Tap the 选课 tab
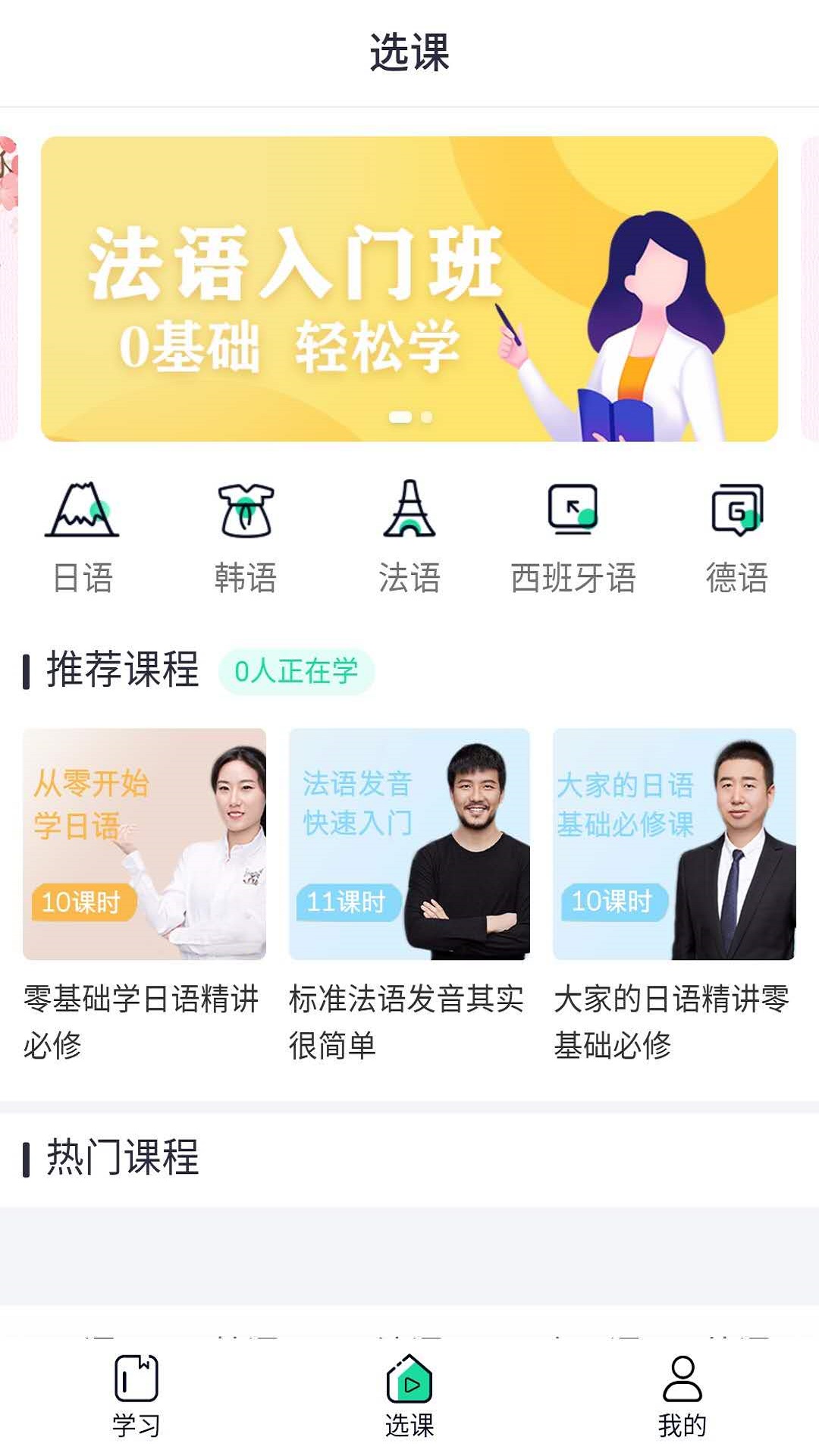 click(409, 1397)
